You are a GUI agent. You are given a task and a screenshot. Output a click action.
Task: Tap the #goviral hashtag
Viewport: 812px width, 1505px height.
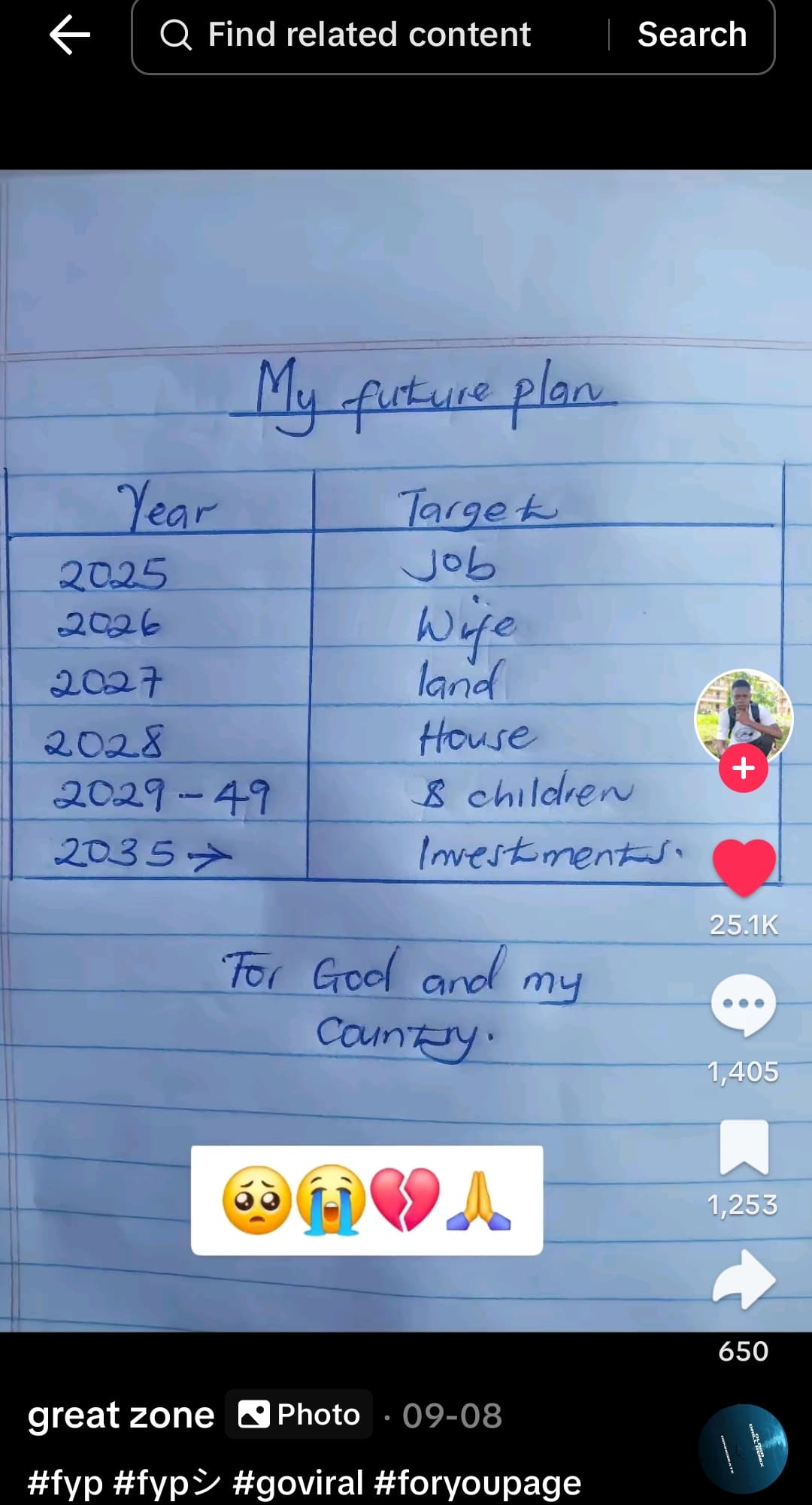coord(298,1482)
